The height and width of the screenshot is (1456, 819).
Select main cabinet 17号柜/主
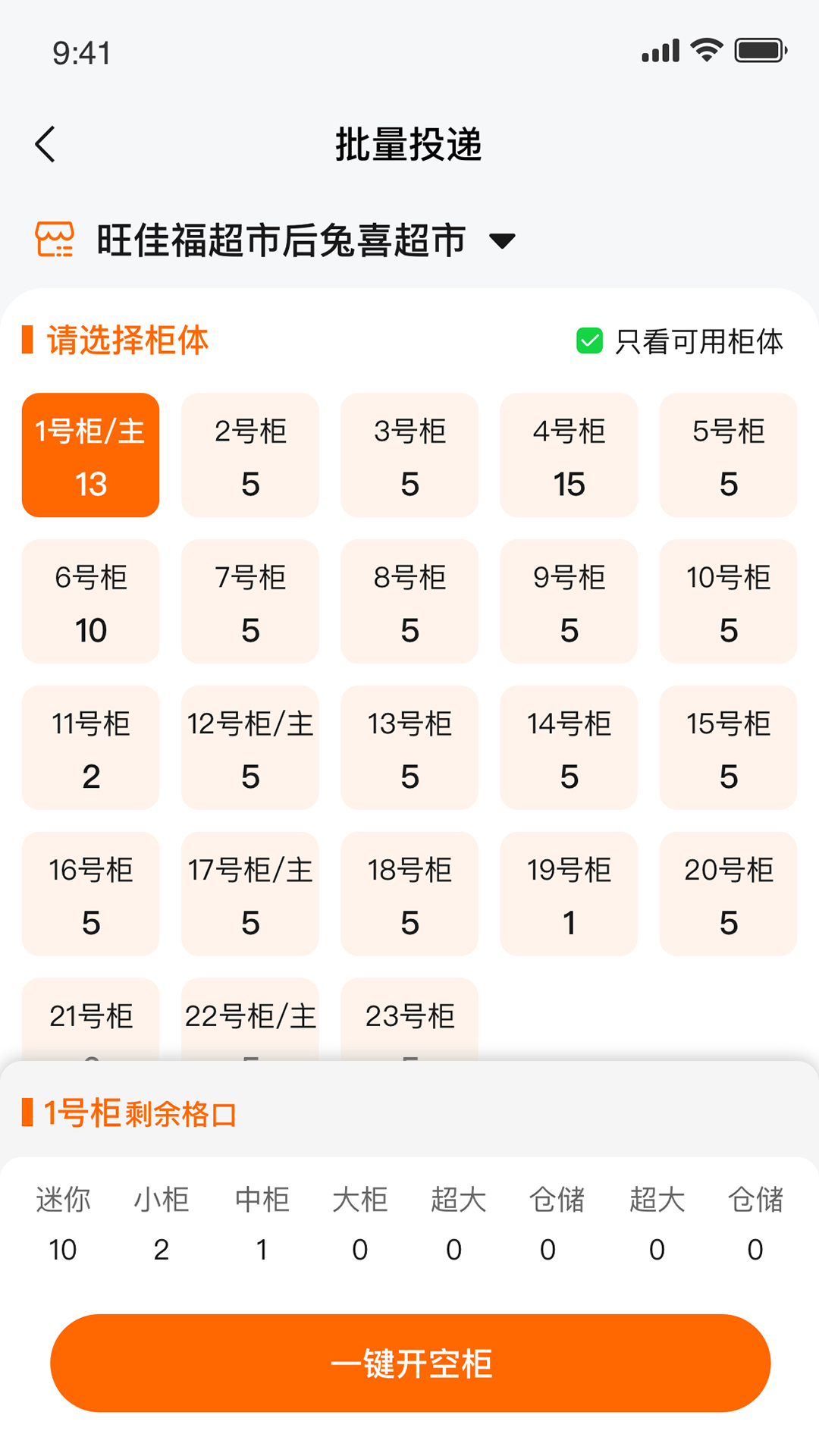pos(249,894)
